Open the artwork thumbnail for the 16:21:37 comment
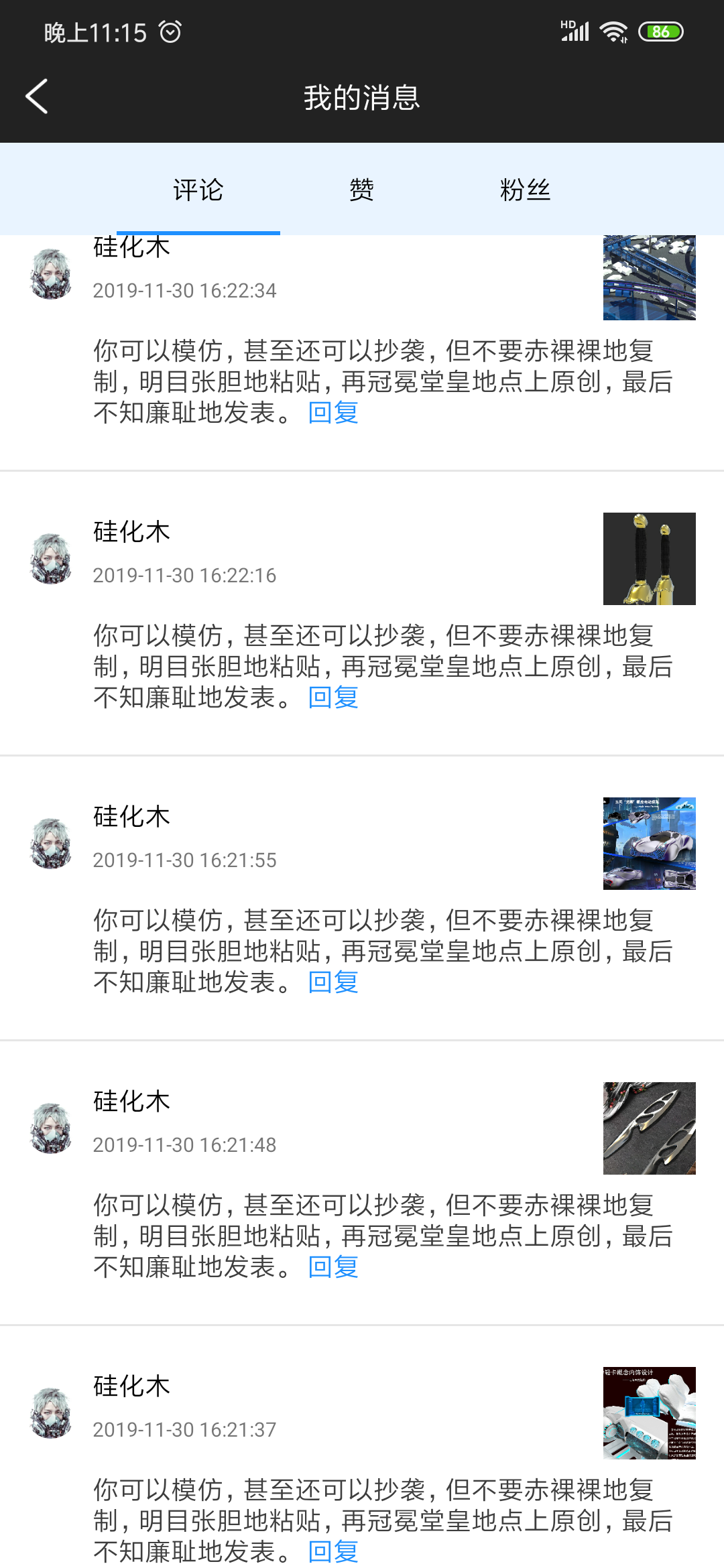 (x=649, y=1413)
